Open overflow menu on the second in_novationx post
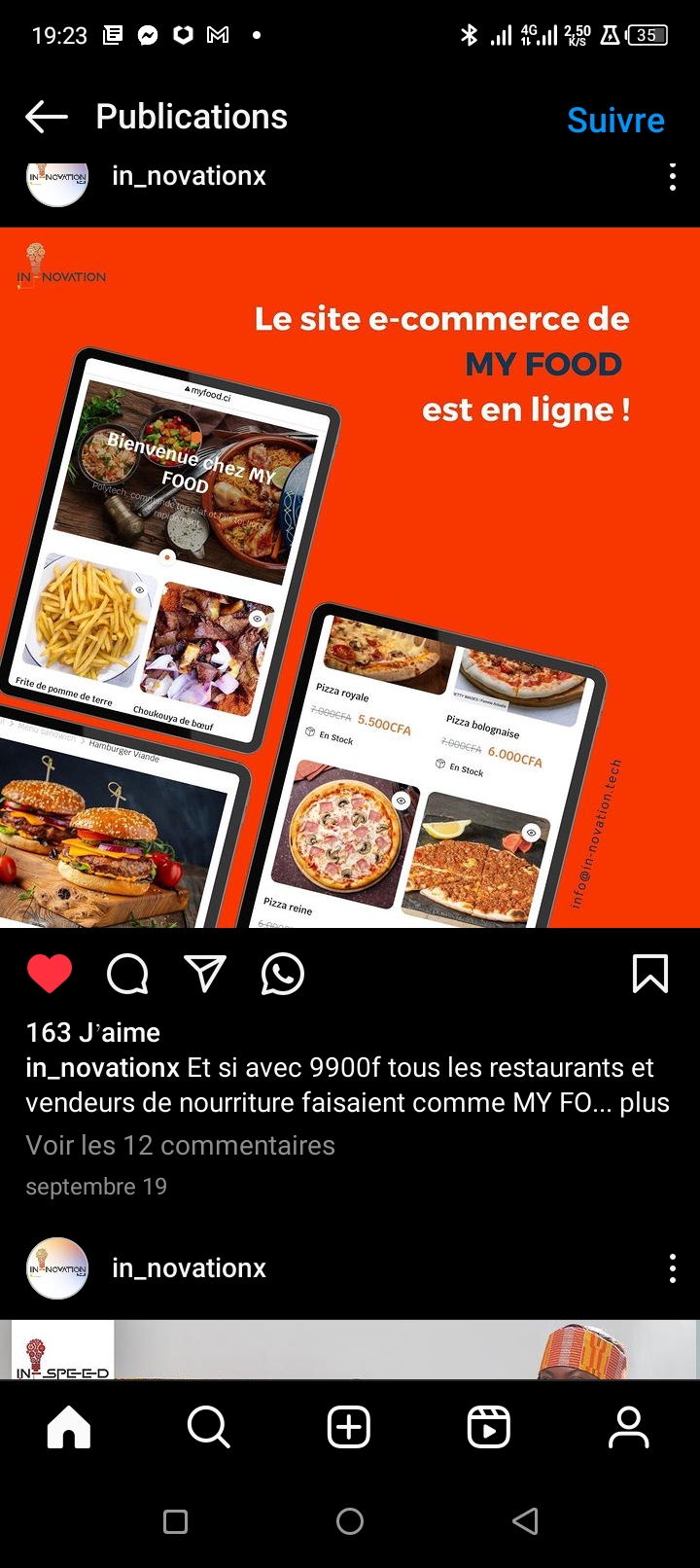The image size is (700, 1568). pos(672,1268)
